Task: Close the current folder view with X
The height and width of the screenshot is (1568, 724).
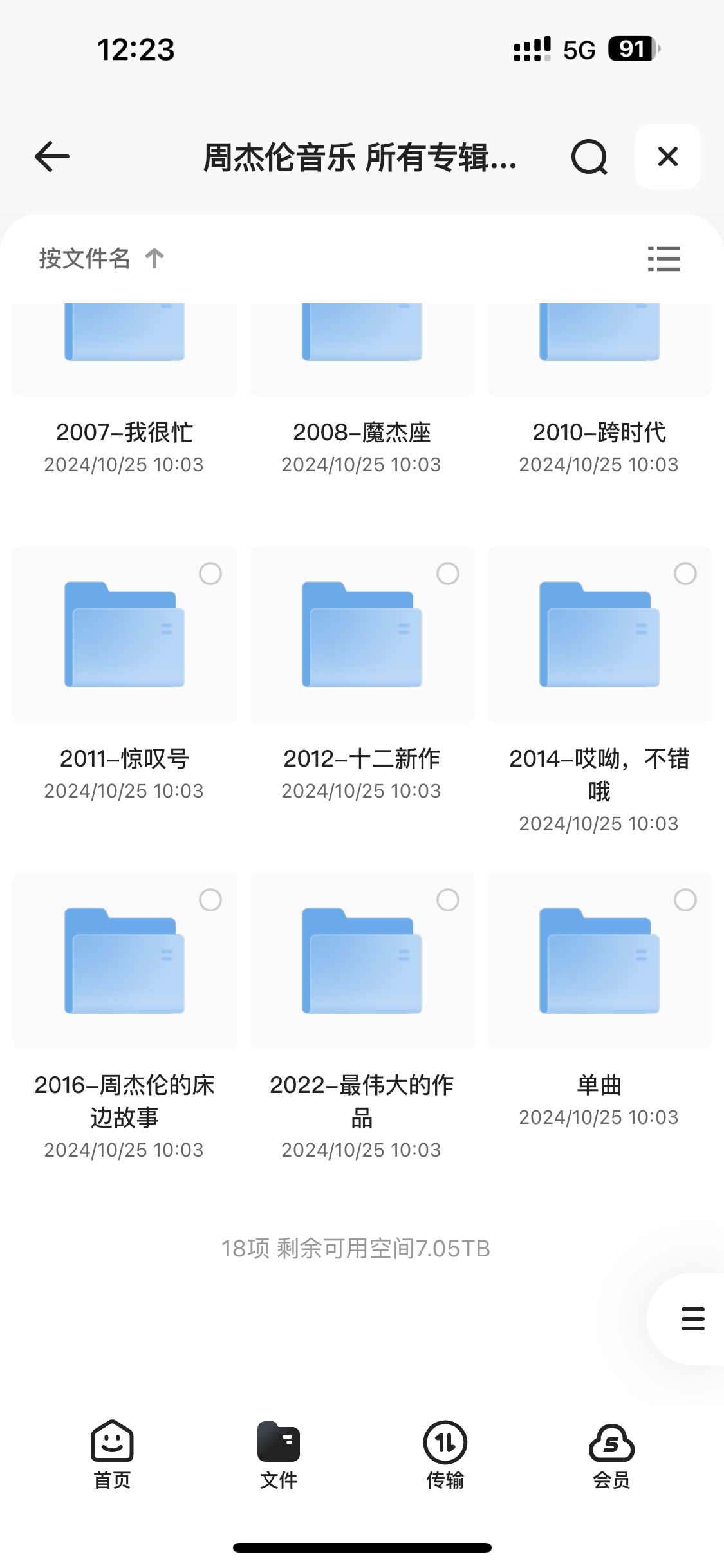Action: point(667,156)
